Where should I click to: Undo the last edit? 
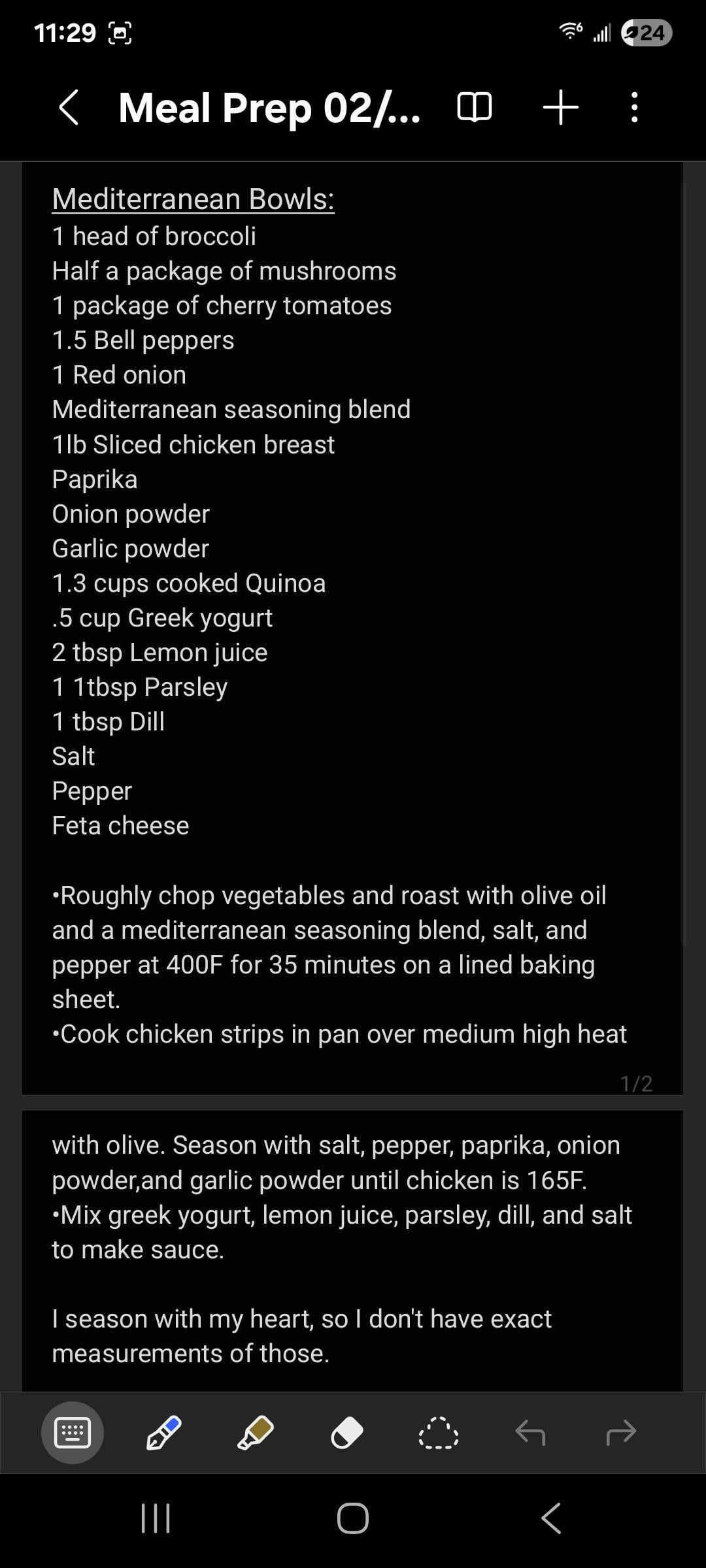530,1433
